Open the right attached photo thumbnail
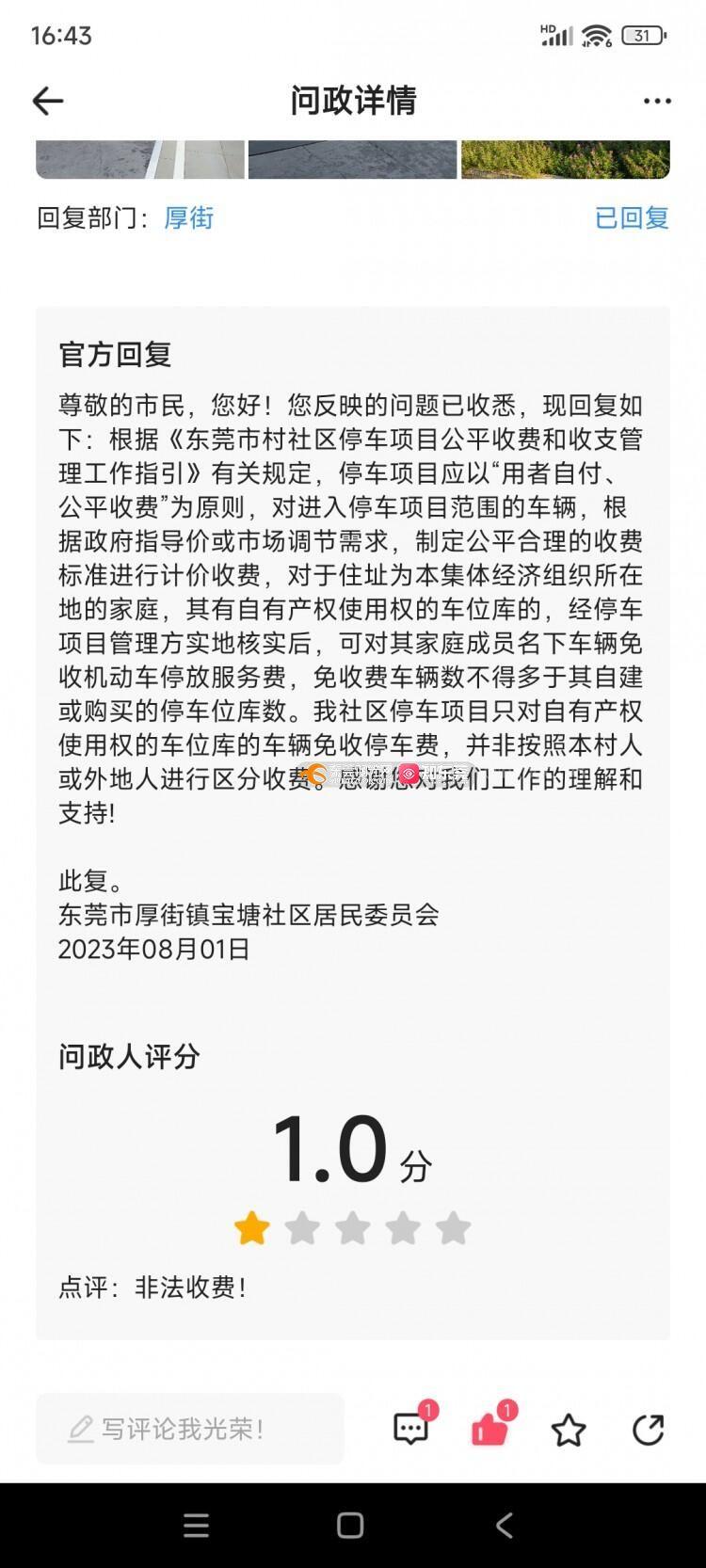The width and height of the screenshot is (706, 1568). [x=565, y=158]
